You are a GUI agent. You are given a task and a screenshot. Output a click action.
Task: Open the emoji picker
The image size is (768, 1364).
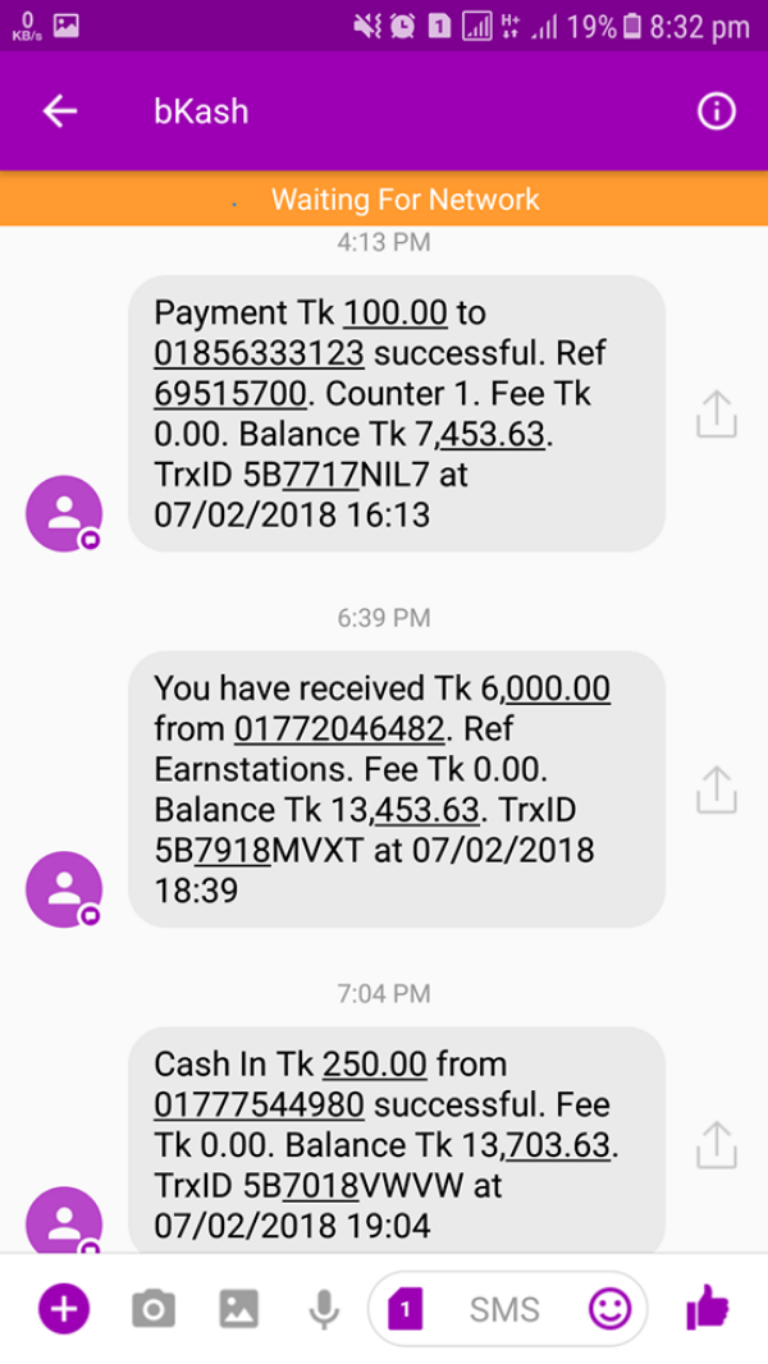[x=609, y=1308]
